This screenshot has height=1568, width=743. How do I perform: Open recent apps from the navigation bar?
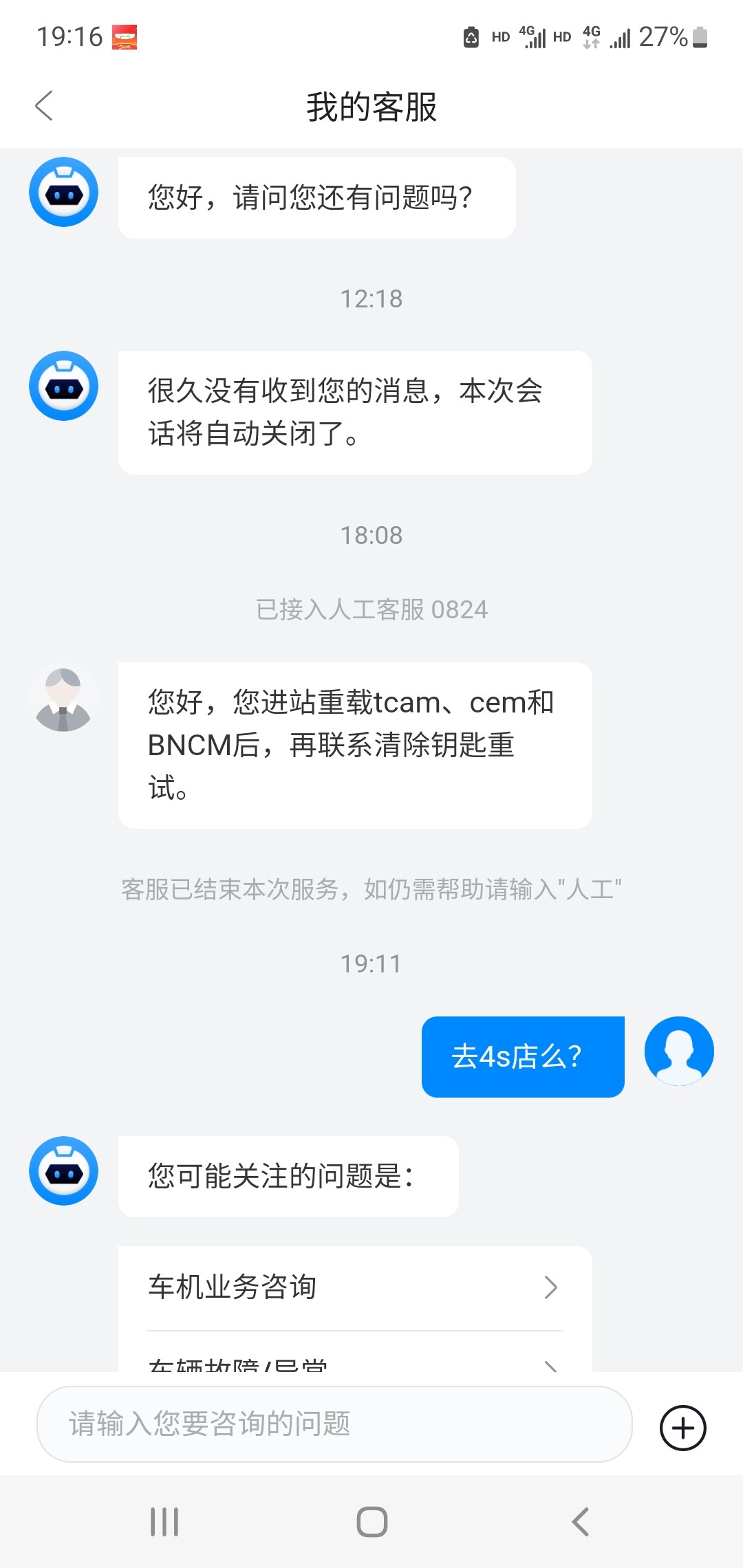164,1521
